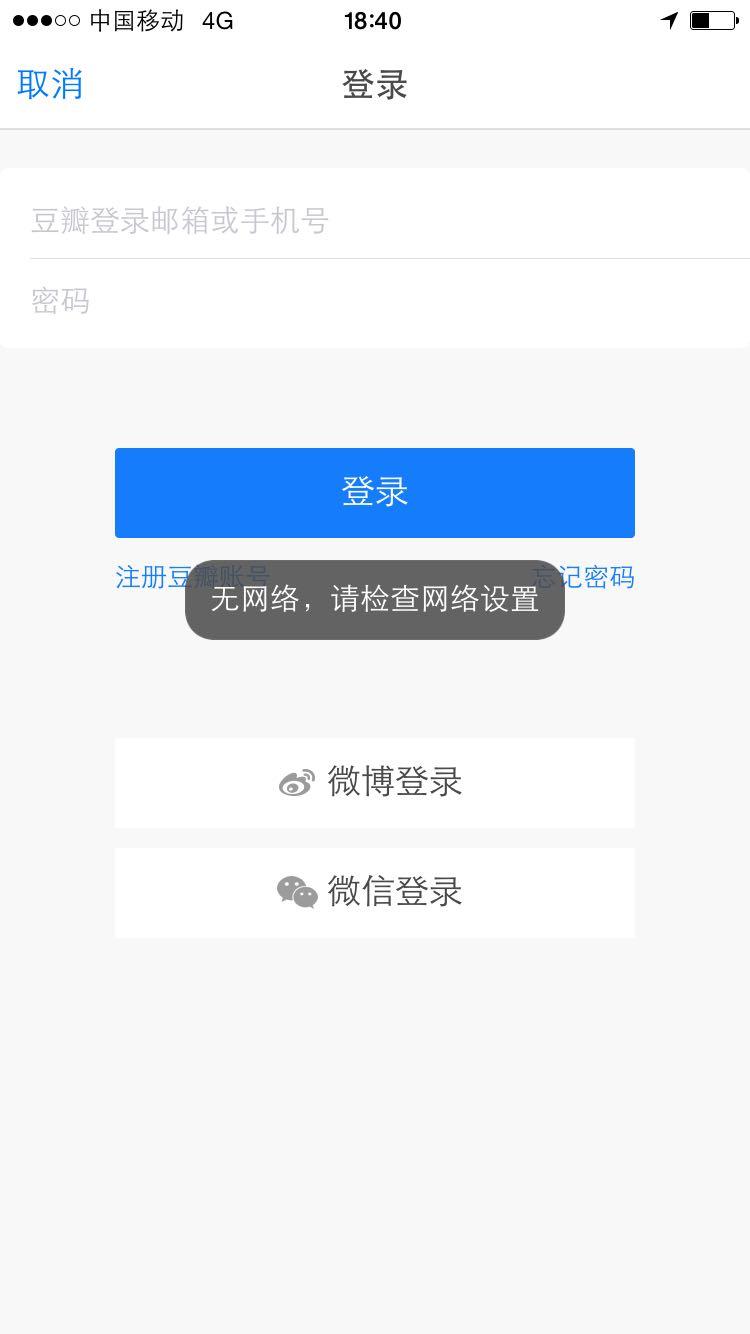
Task: Click the Weibo icon on Weibo login button
Action: (x=297, y=782)
